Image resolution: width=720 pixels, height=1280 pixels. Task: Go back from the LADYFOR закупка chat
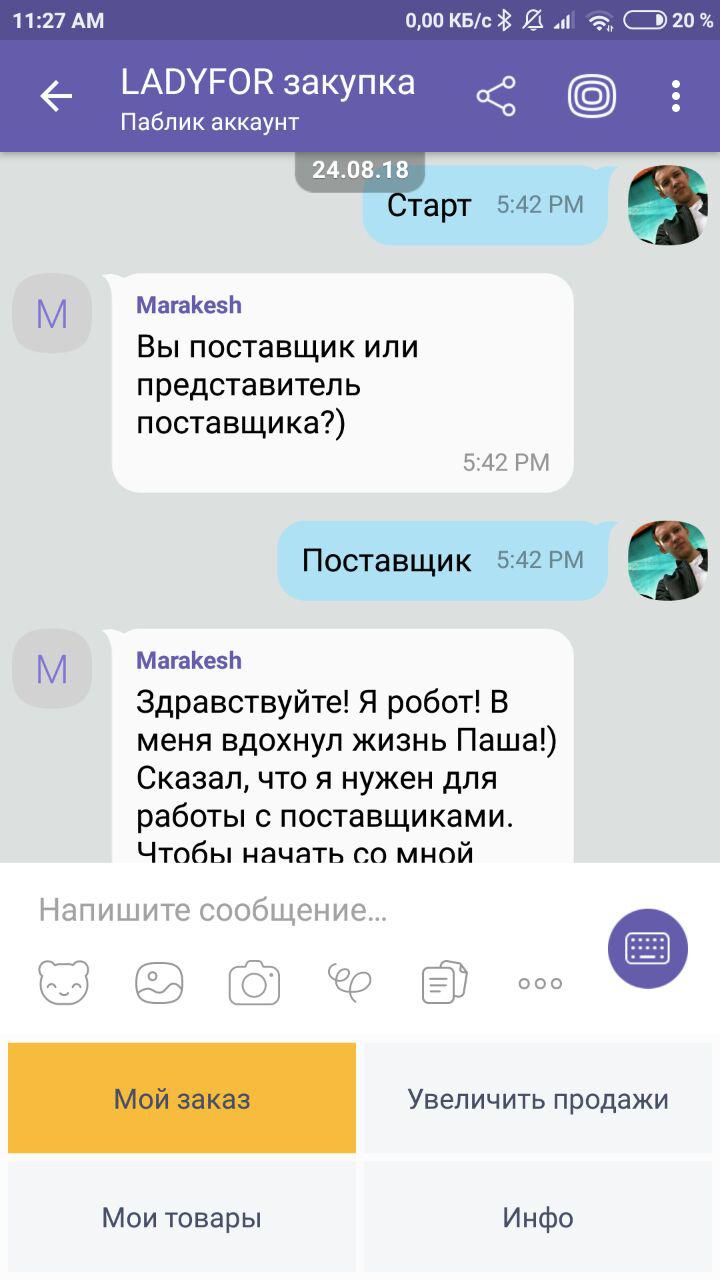point(56,97)
